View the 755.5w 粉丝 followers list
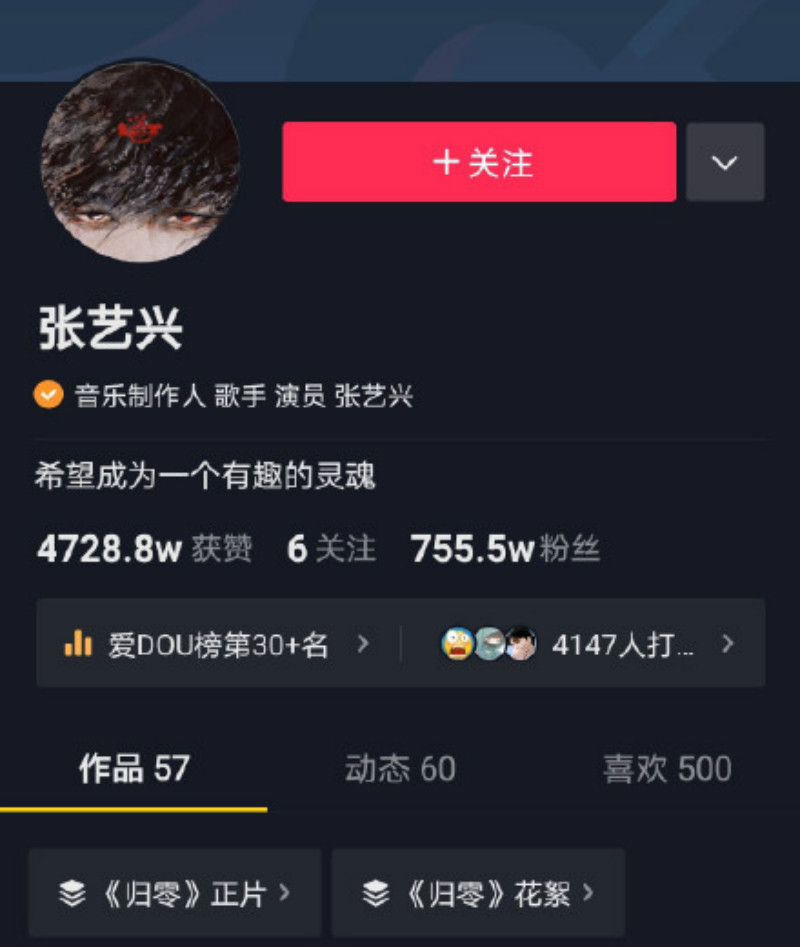800x947 pixels. coord(505,548)
